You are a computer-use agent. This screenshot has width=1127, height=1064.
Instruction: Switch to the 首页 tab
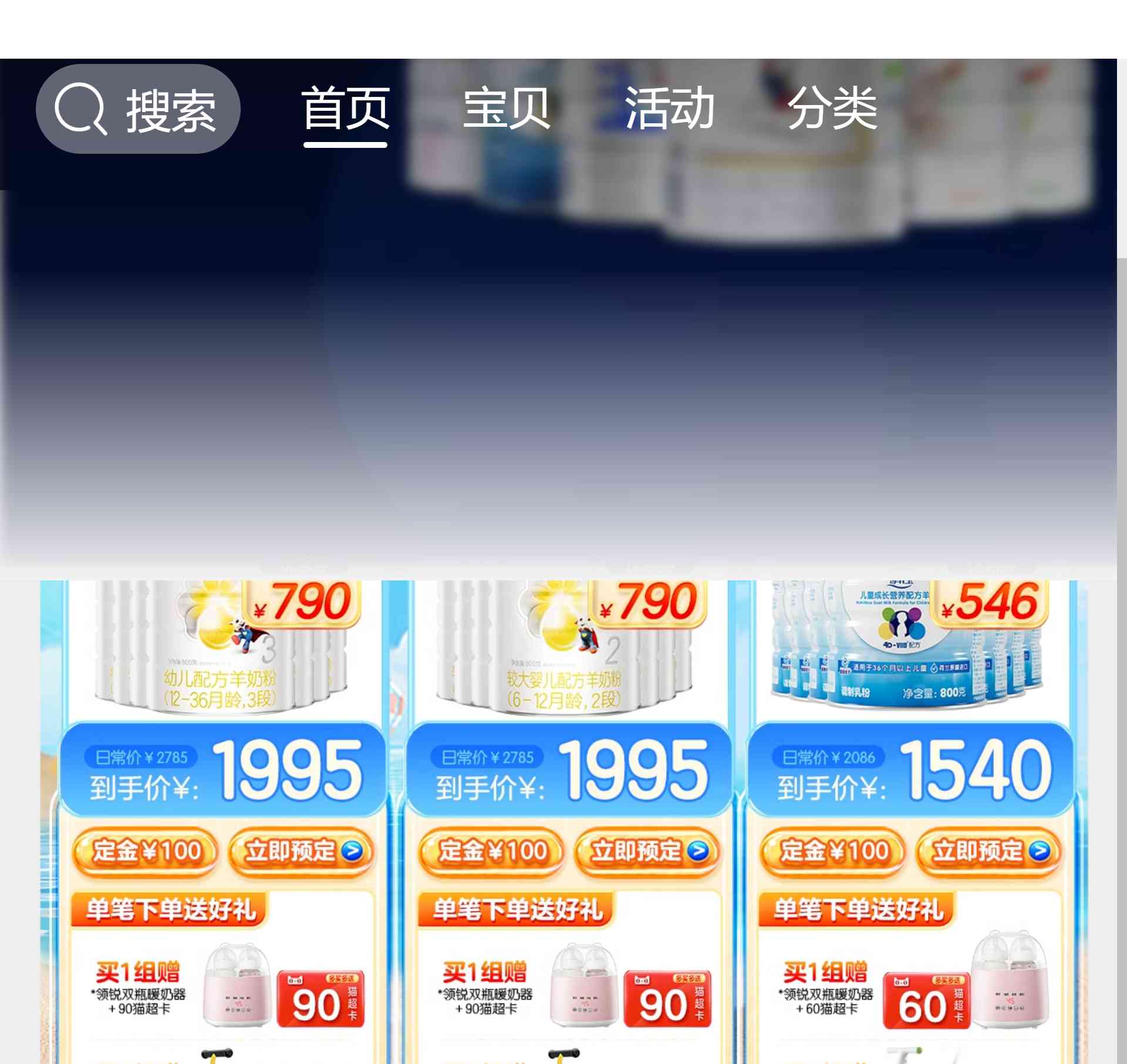[345, 109]
